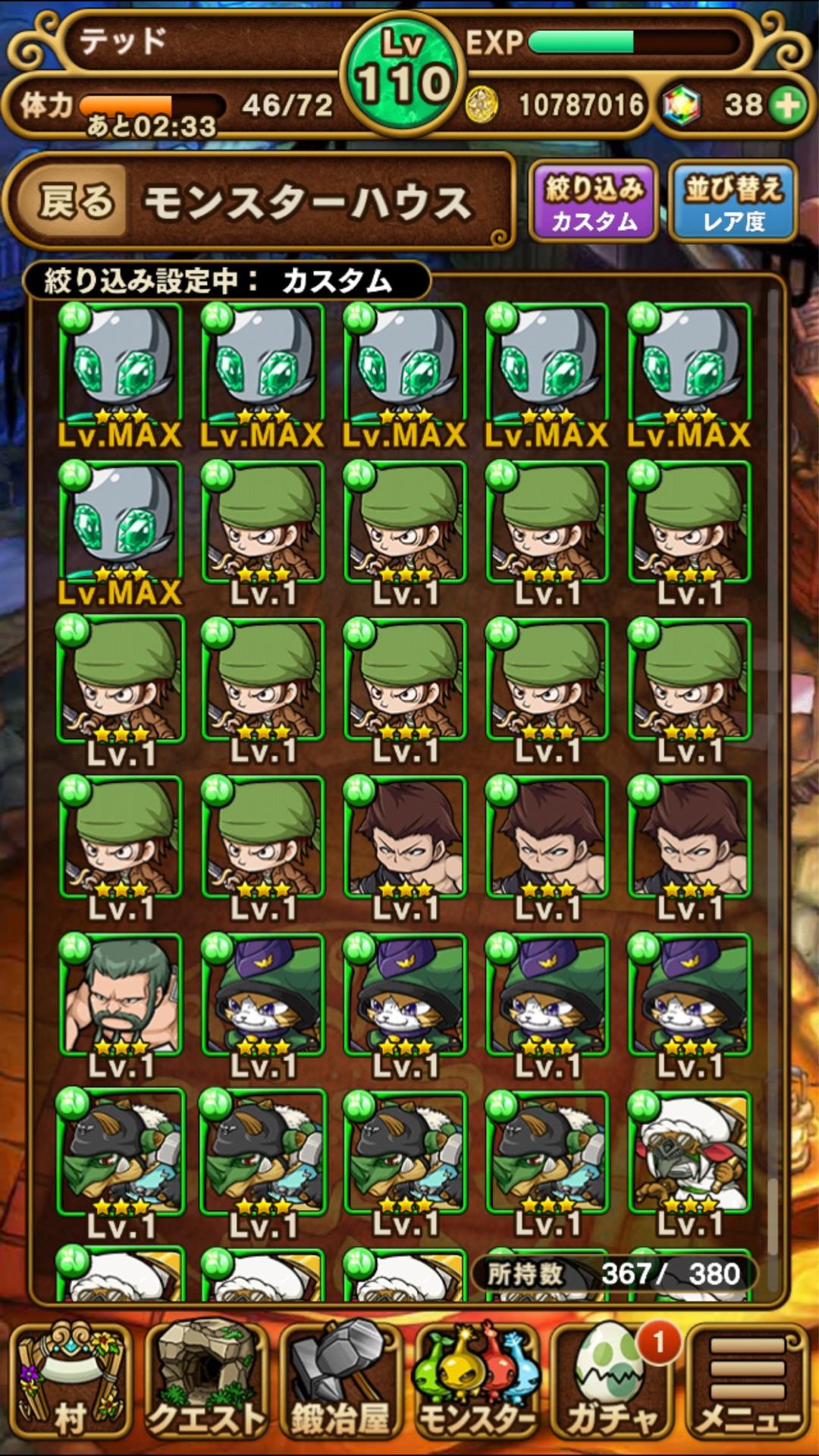Add gems with the green plus
The image size is (819, 1456).
(789, 105)
